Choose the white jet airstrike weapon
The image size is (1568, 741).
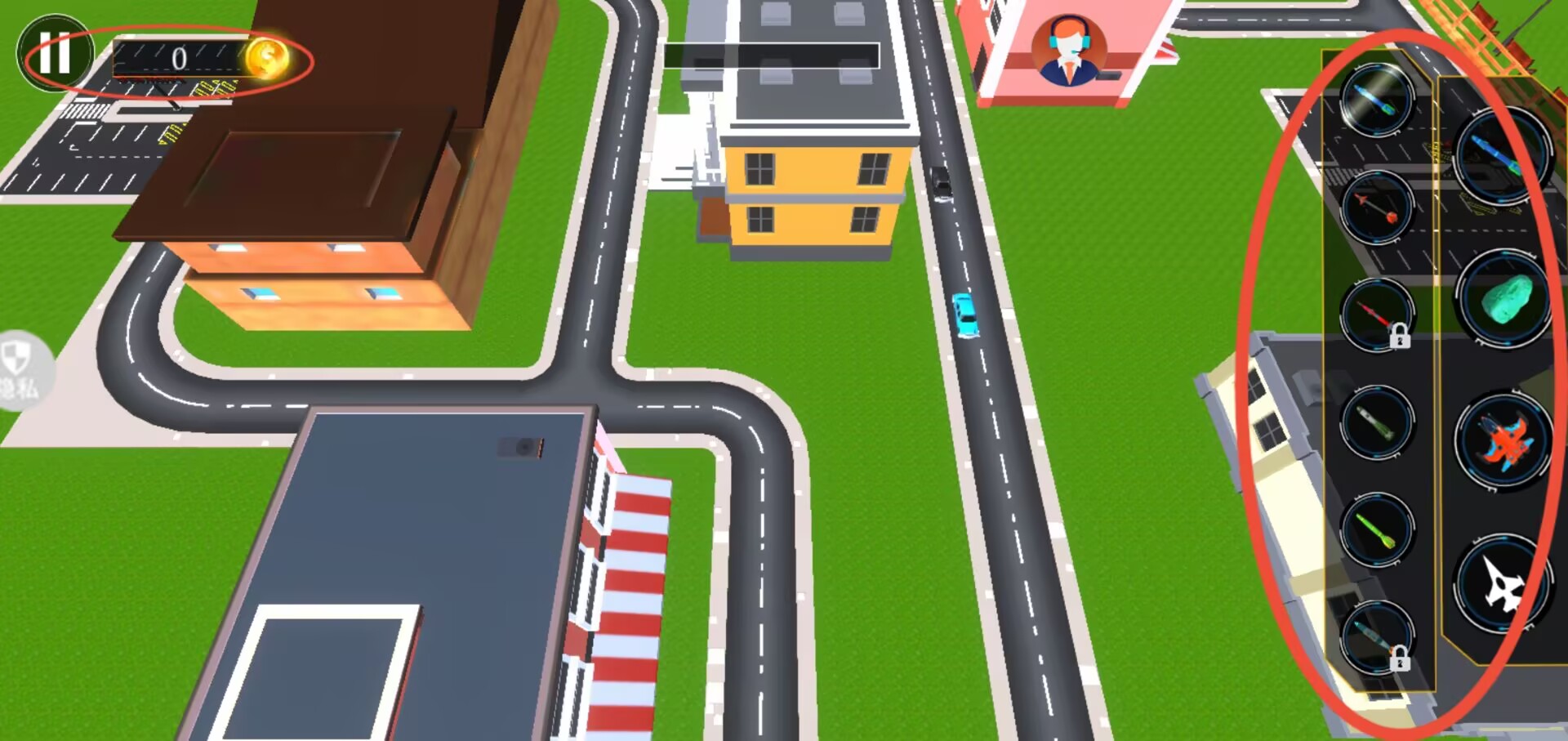(x=1501, y=583)
